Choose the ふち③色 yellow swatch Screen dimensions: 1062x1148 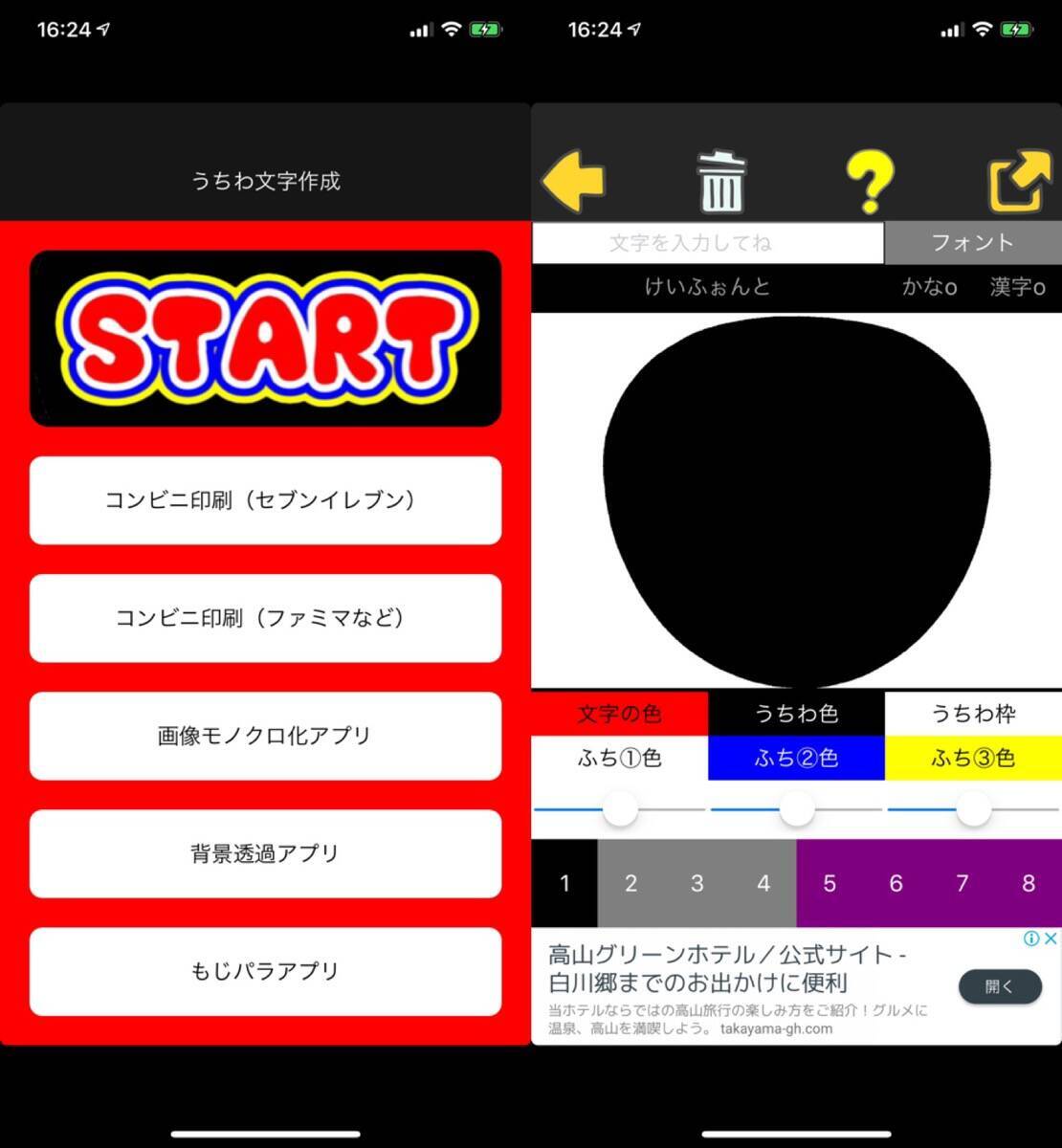973,759
